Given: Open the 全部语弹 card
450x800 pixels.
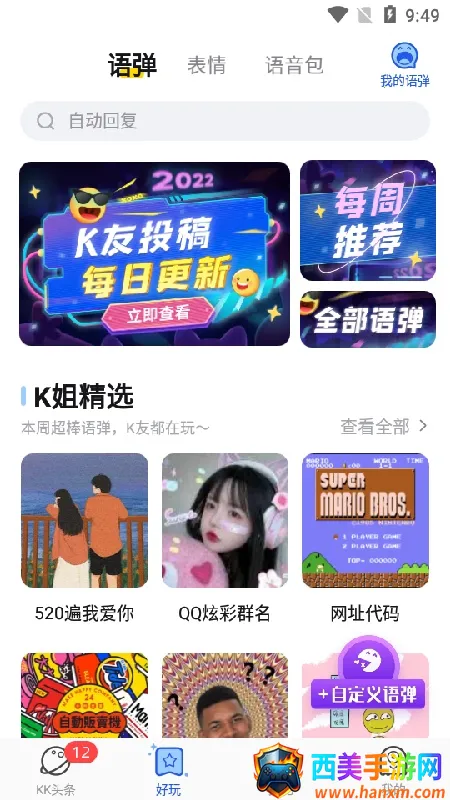Looking at the screenshot, I should [x=368, y=319].
